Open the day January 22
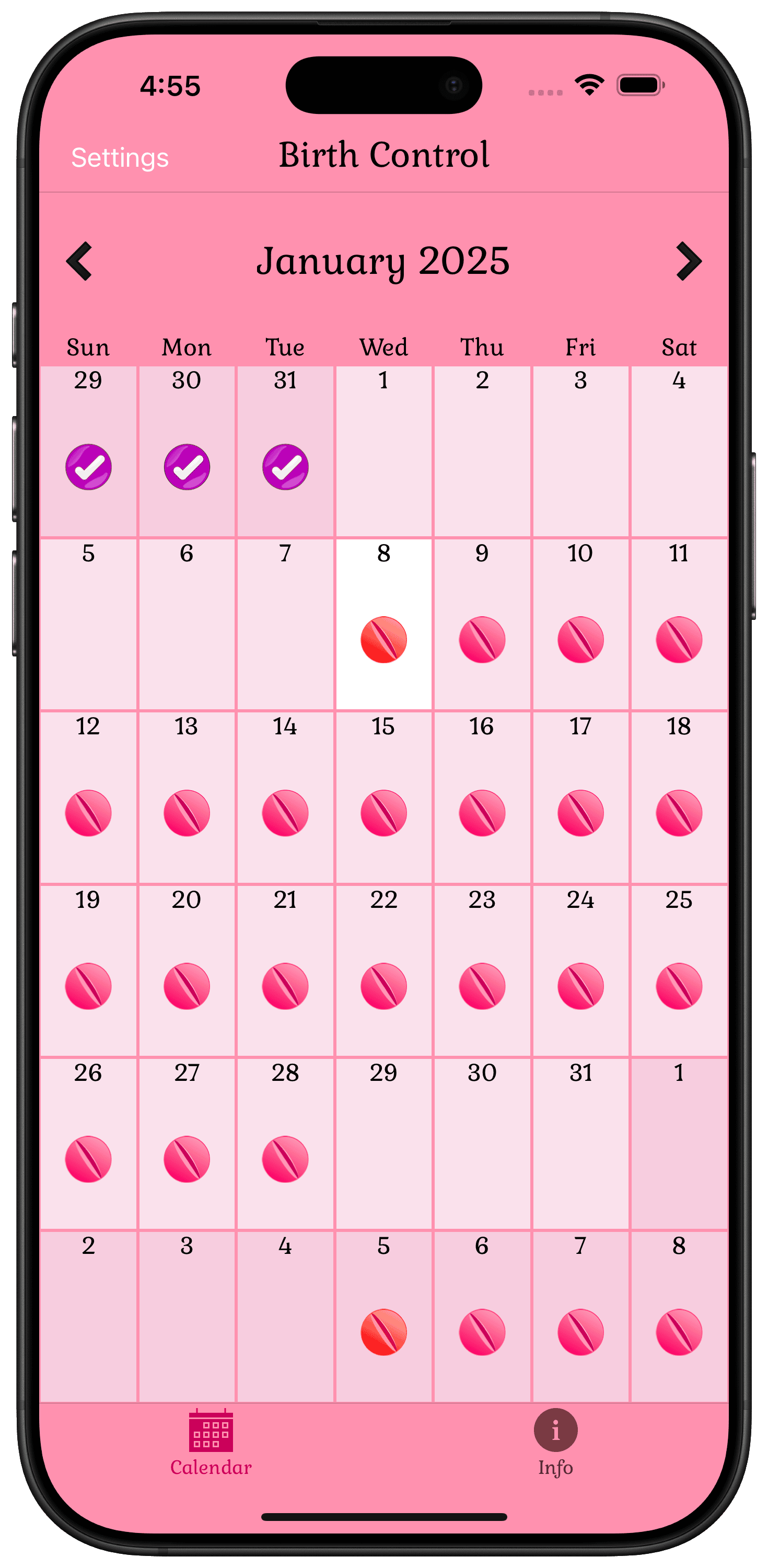This screenshot has width=768, height=1568. pyautogui.click(x=383, y=970)
